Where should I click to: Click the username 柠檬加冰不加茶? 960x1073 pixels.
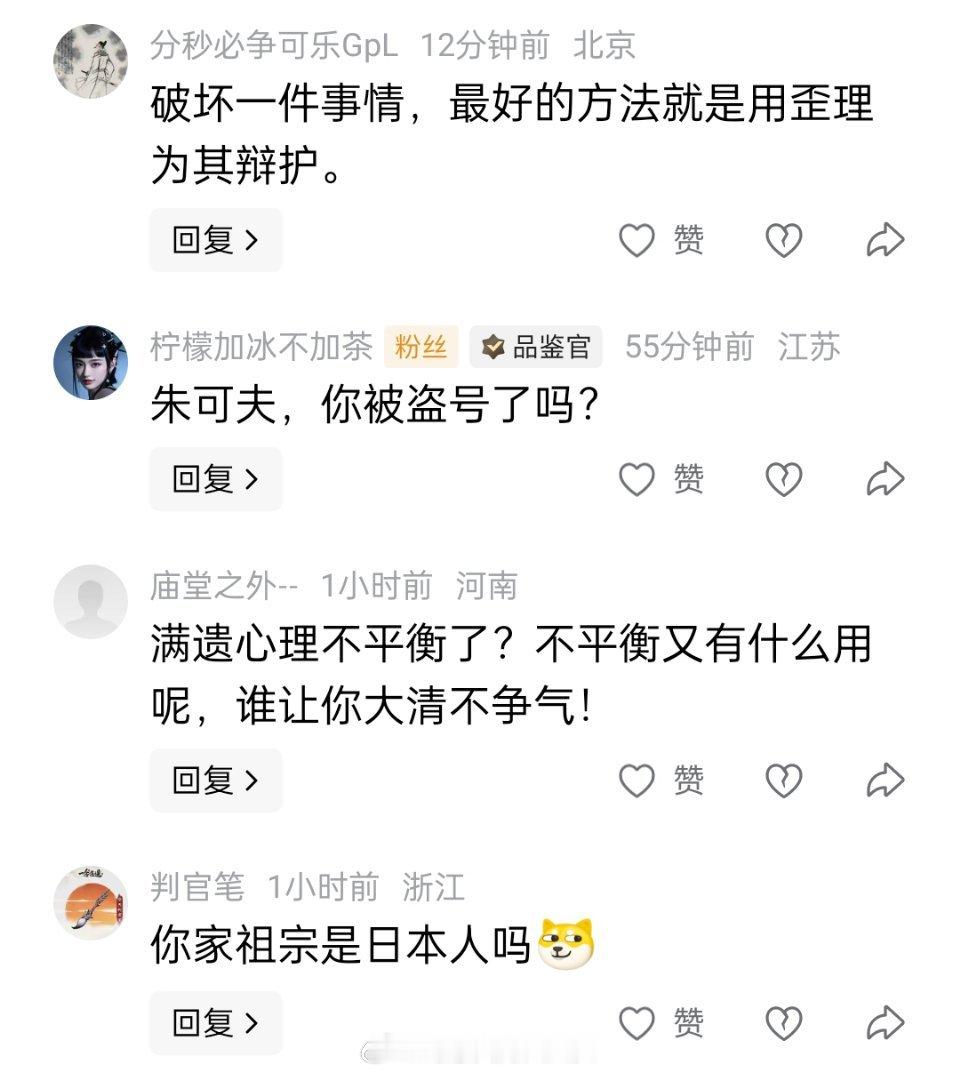click(x=262, y=348)
